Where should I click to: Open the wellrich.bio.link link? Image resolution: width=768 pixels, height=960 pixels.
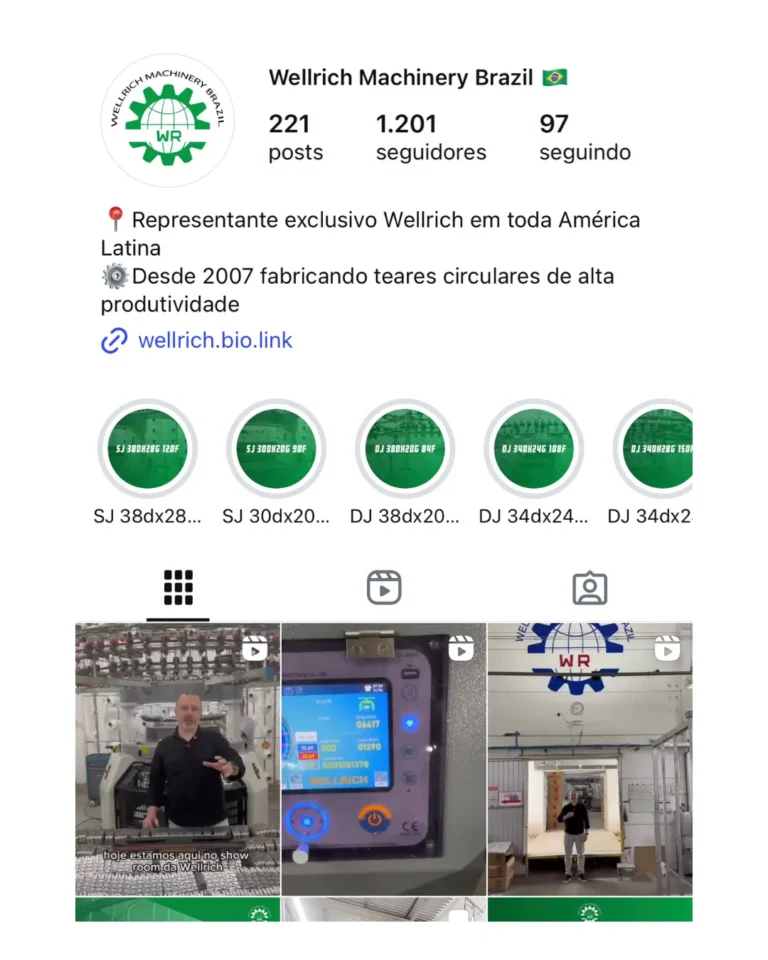click(214, 340)
